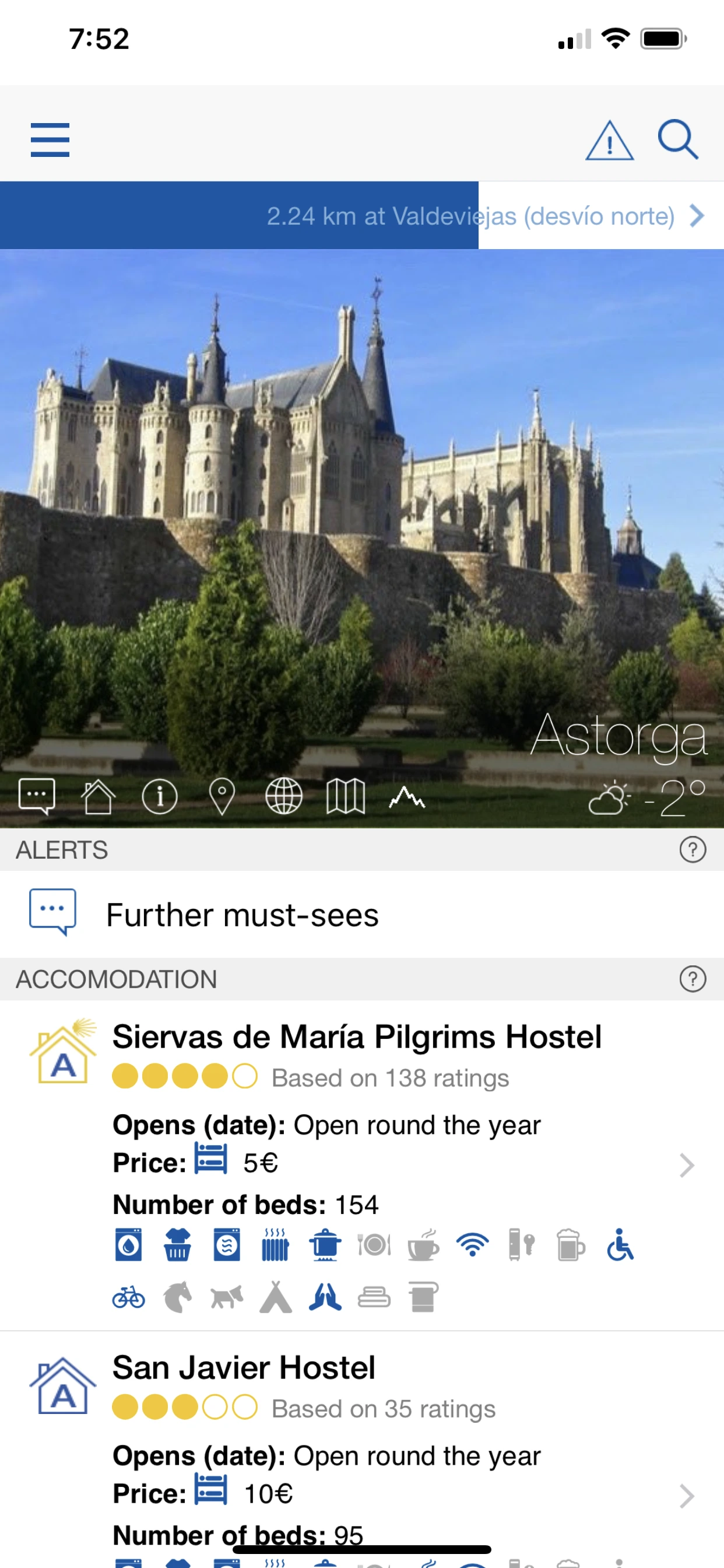Open the globe web icon
Viewport: 724px width, 1568px height.
tap(283, 796)
